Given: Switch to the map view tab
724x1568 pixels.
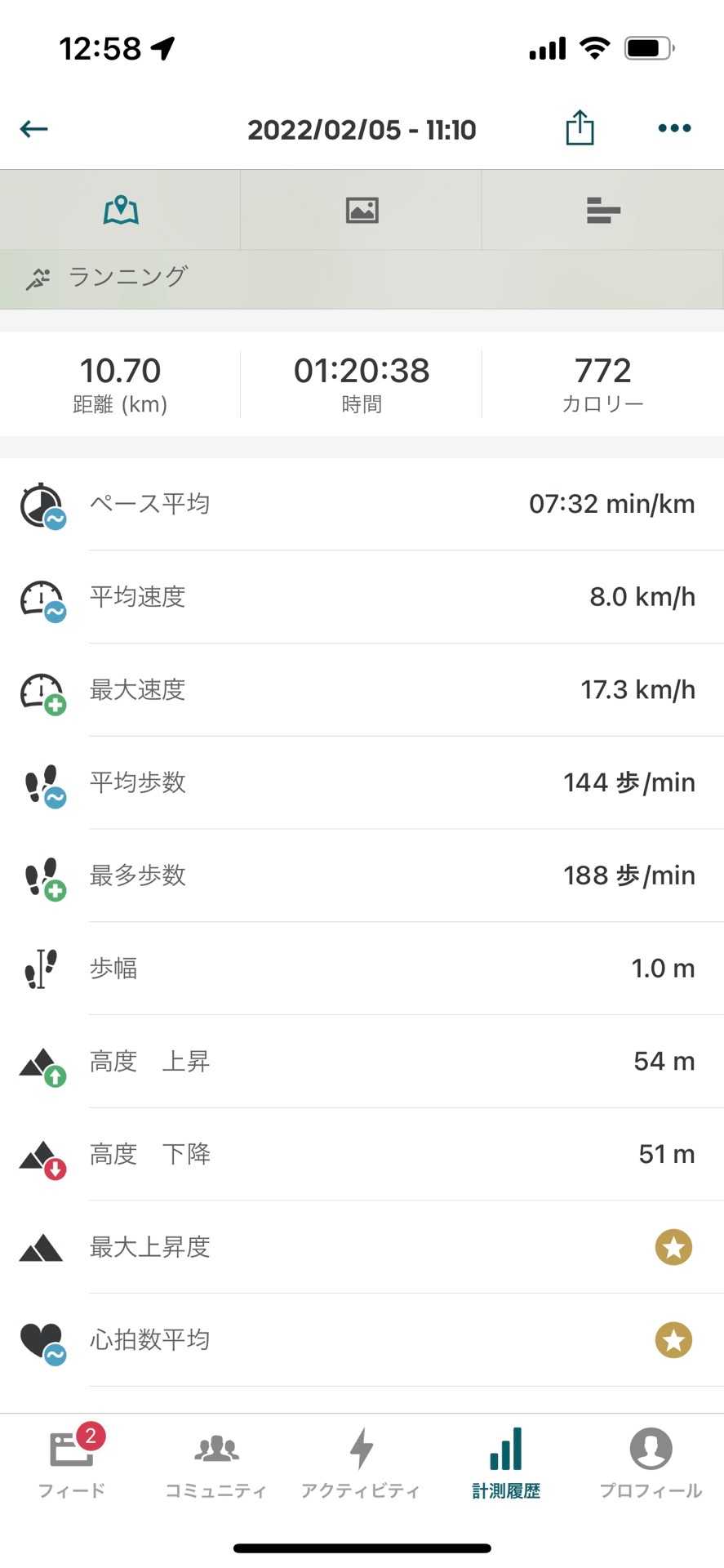Looking at the screenshot, I should pos(121,211).
